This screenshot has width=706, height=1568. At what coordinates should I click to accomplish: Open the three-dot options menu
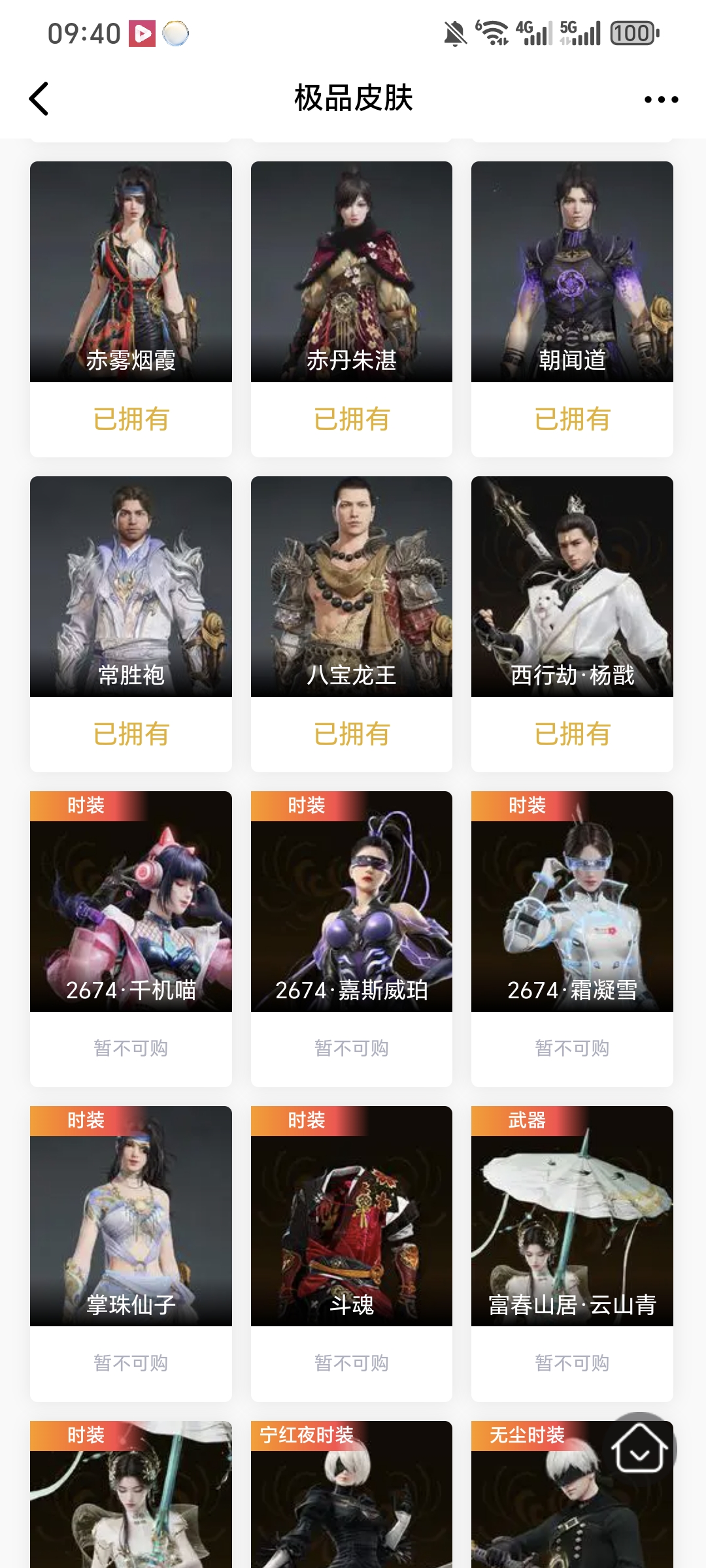(660, 99)
